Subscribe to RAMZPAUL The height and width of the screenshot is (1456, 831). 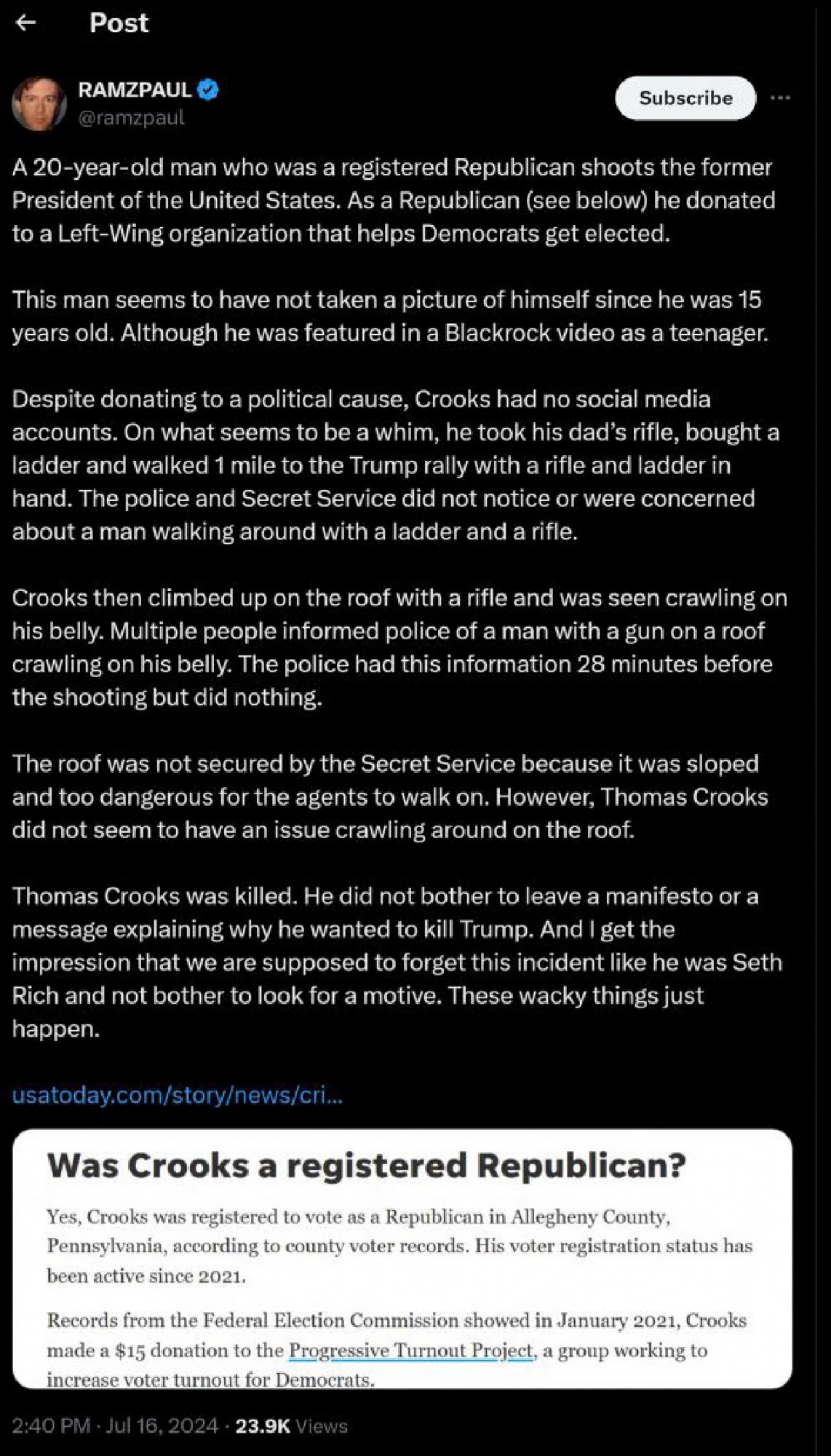tap(685, 98)
